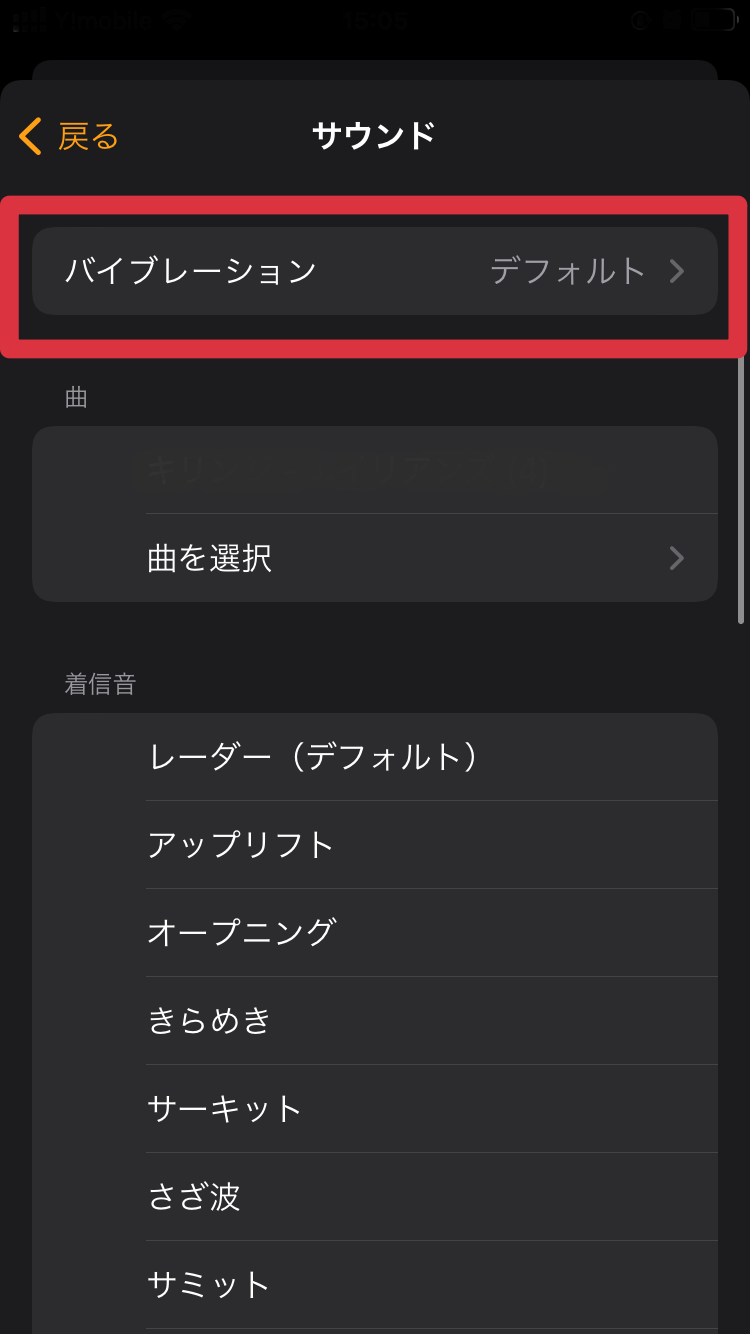Choose the アップリフト ringtone
Screen dimensions: 750x1334
click(375, 845)
